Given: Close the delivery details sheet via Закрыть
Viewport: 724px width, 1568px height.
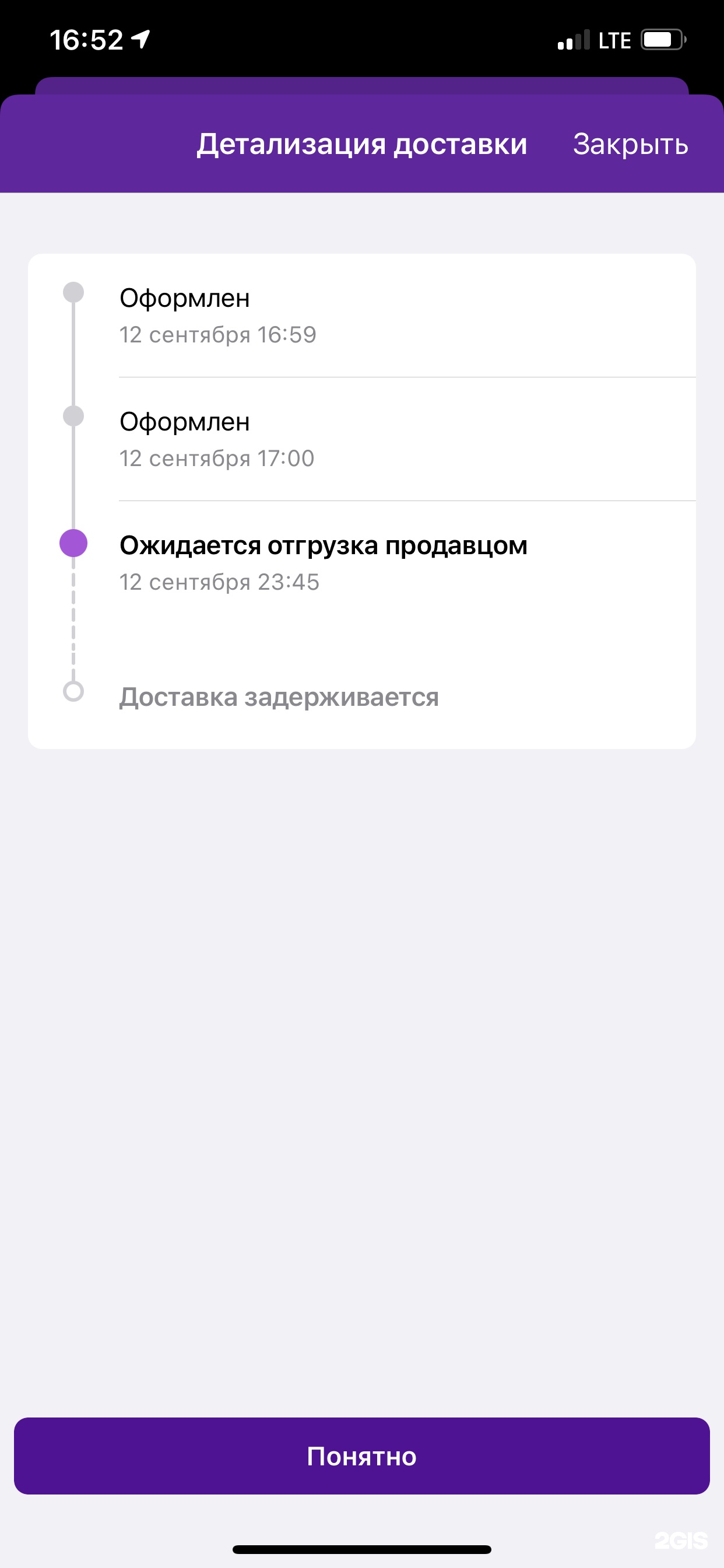Looking at the screenshot, I should pos(630,144).
